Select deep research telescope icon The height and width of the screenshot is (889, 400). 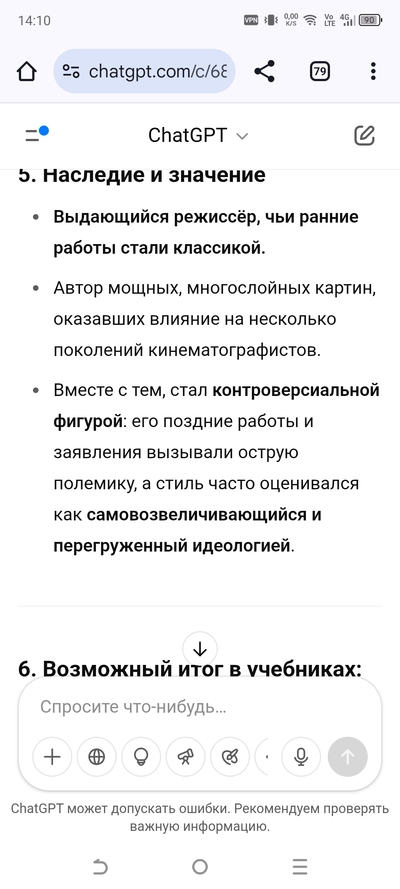coord(186,756)
